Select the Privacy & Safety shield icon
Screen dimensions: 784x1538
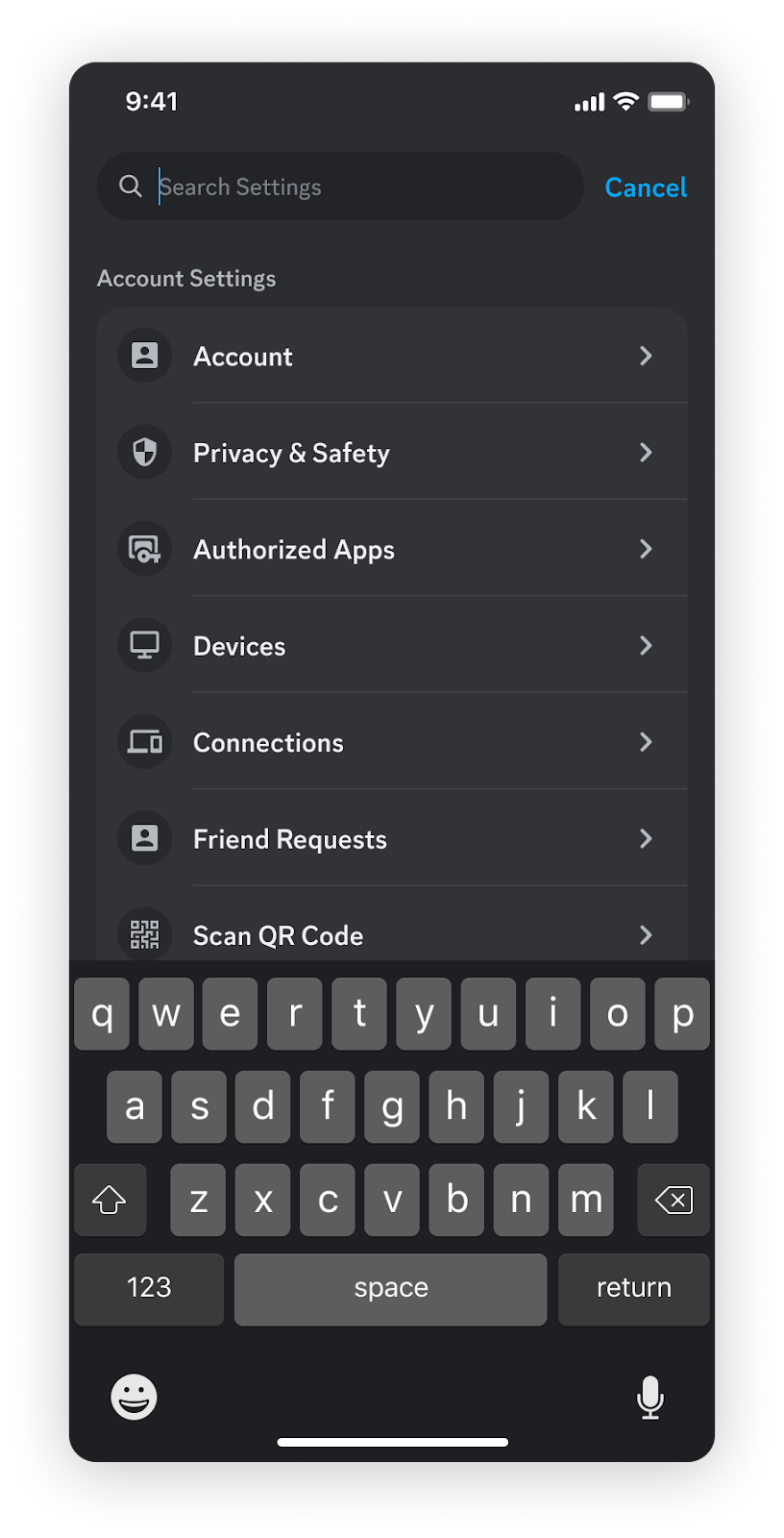click(144, 452)
